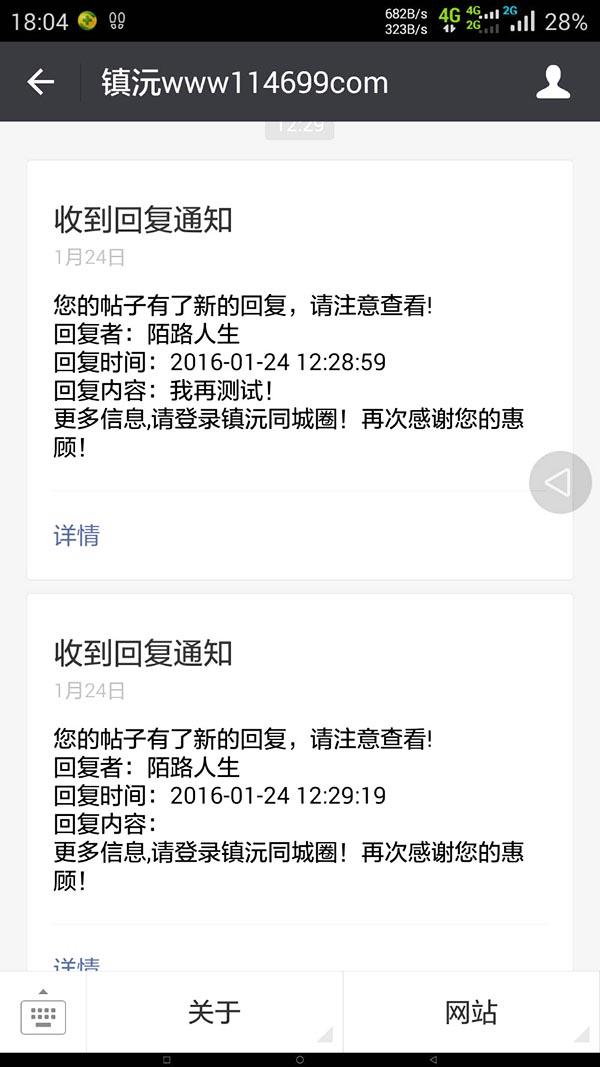Viewport: 600px width, 1067px height.
Task: Open the 网站 menu
Action: coord(471,1012)
